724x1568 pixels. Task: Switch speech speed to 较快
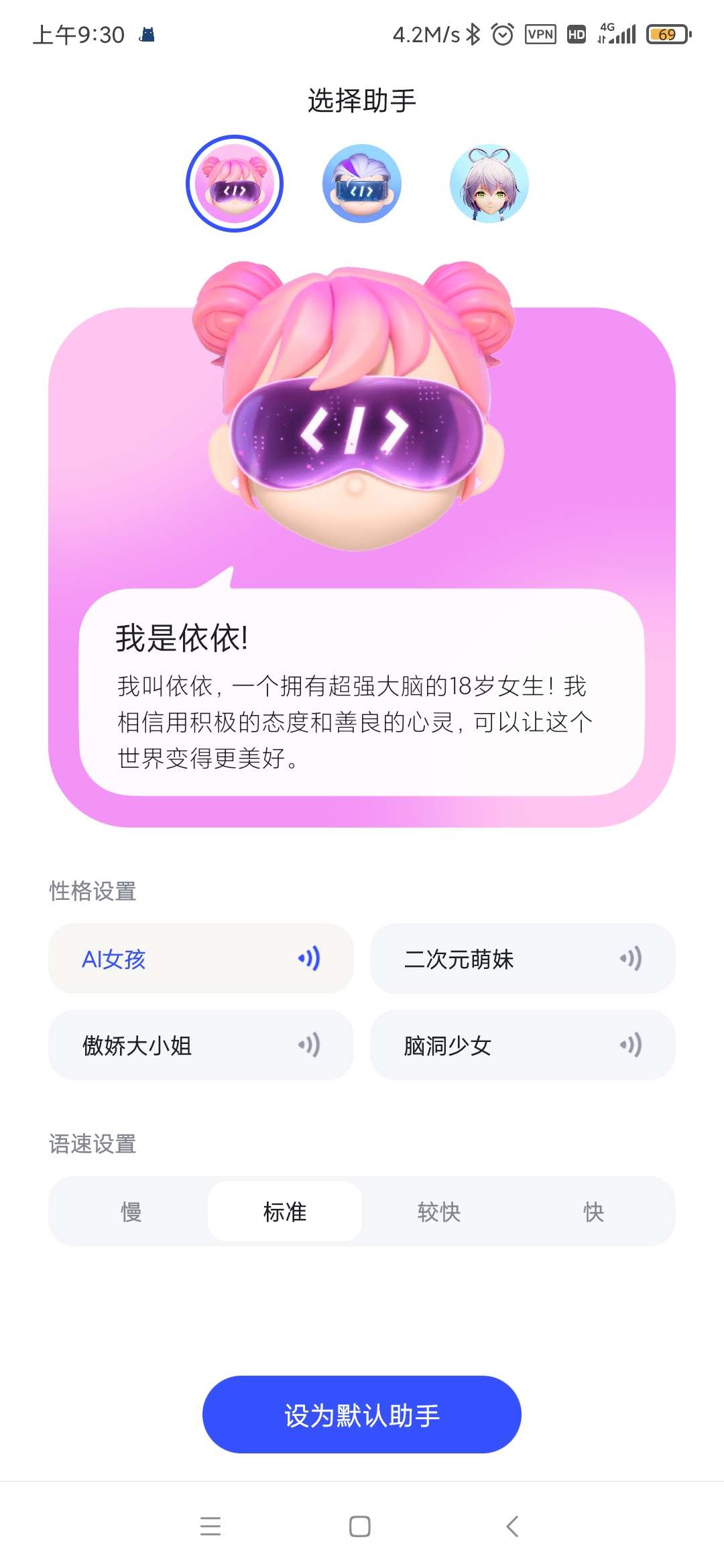(439, 1212)
